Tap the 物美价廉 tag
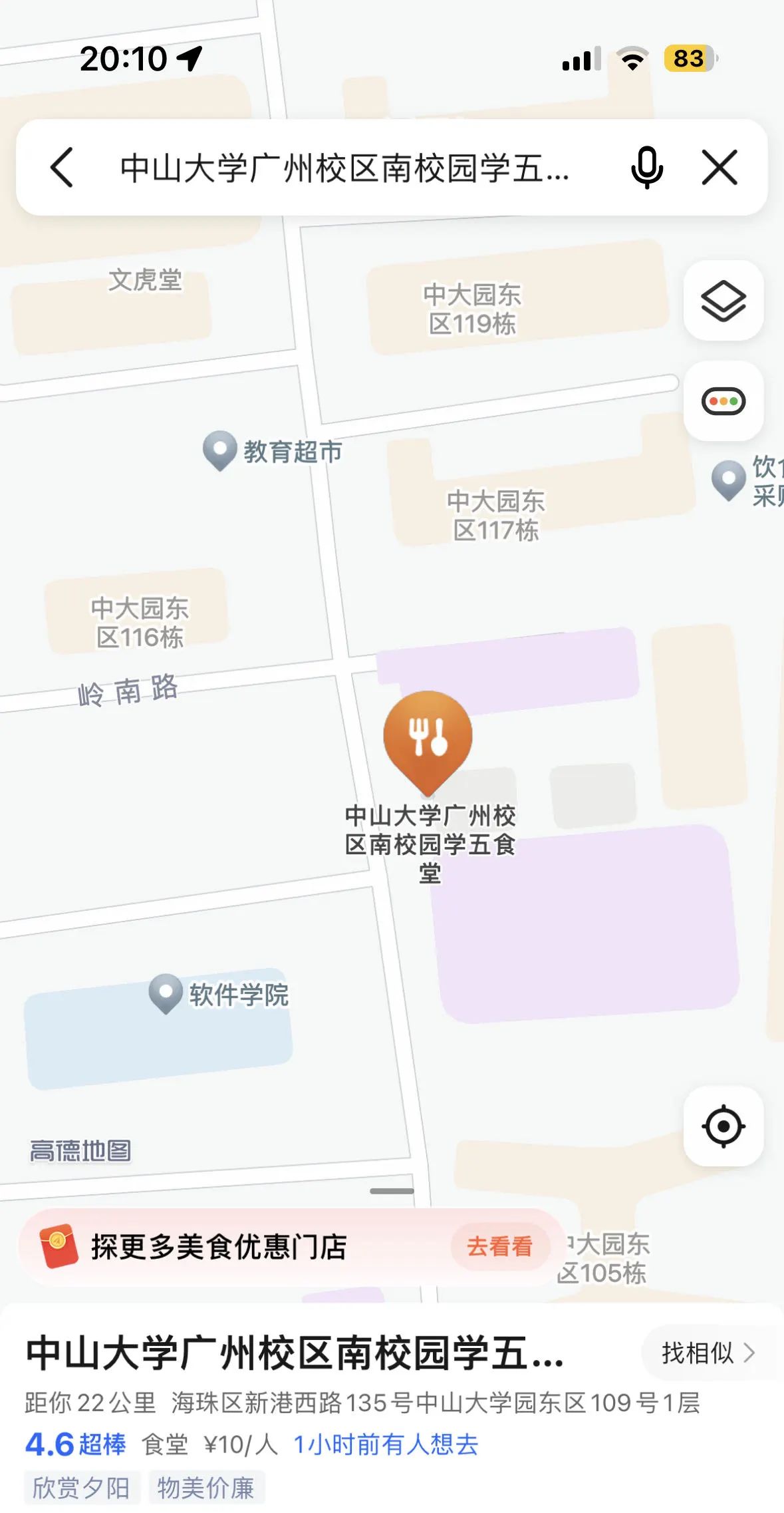 (x=206, y=1488)
